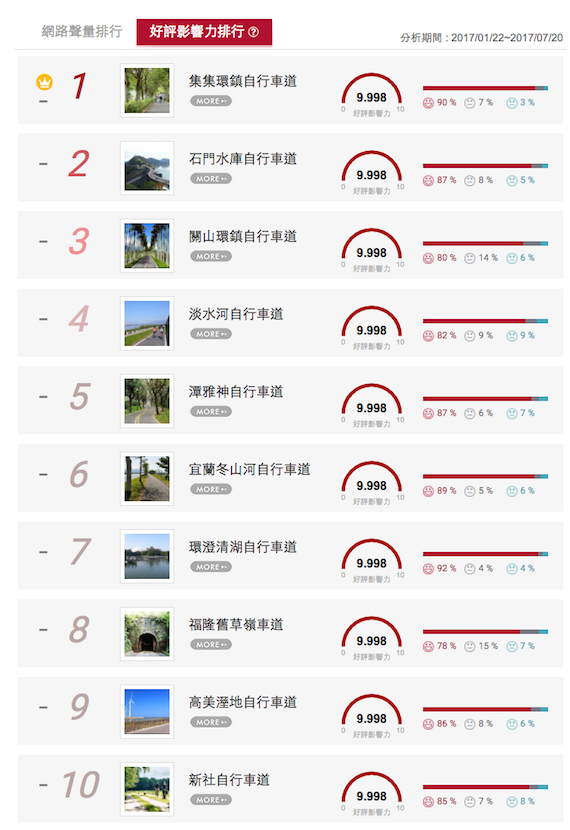Switch to the 網路聲量排行 tab
The image size is (570, 830).
[82, 32]
